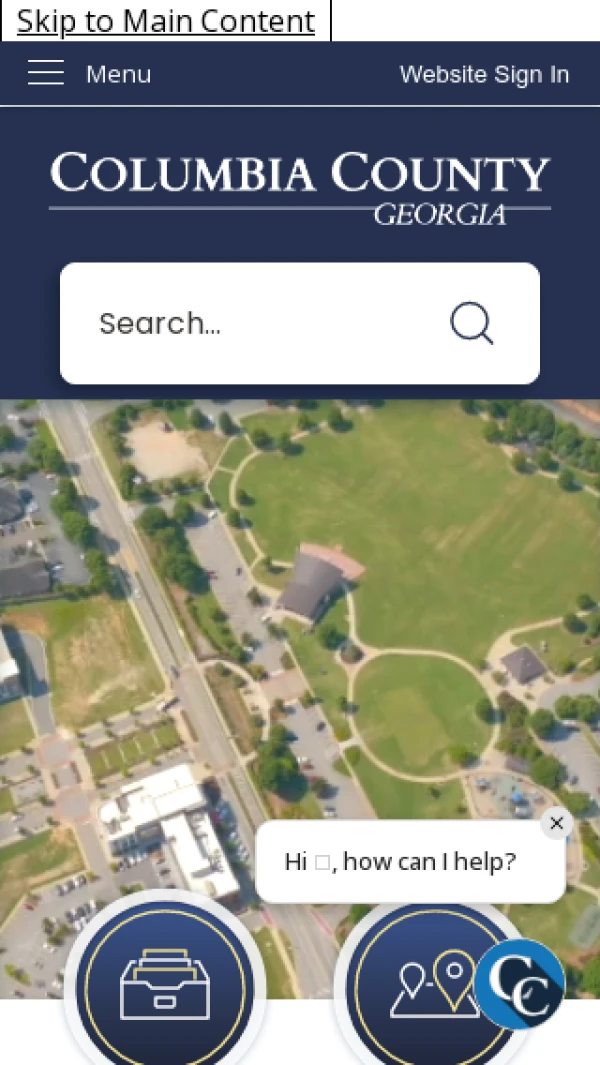Submit search with the magnifier icon
The image size is (600, 1065).
point(471,323)
